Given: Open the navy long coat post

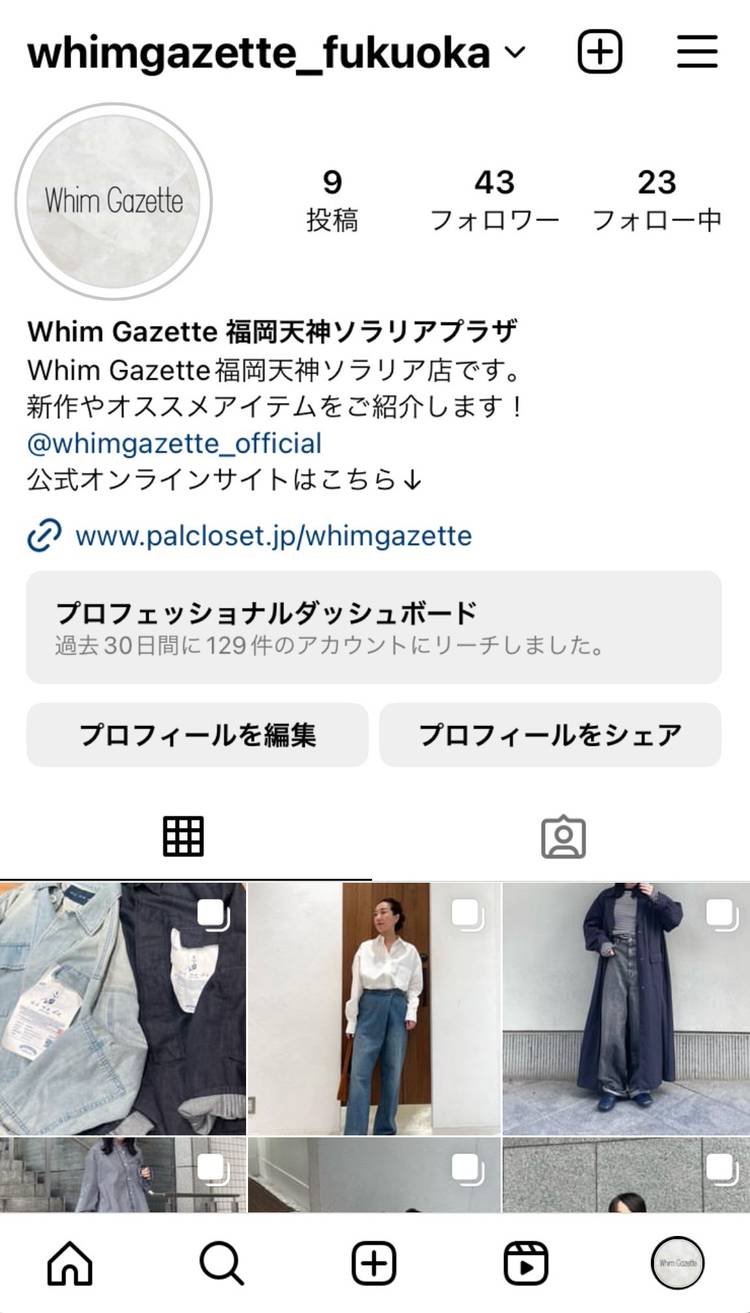Looking at the screenshot, I should pos(627,1008).
